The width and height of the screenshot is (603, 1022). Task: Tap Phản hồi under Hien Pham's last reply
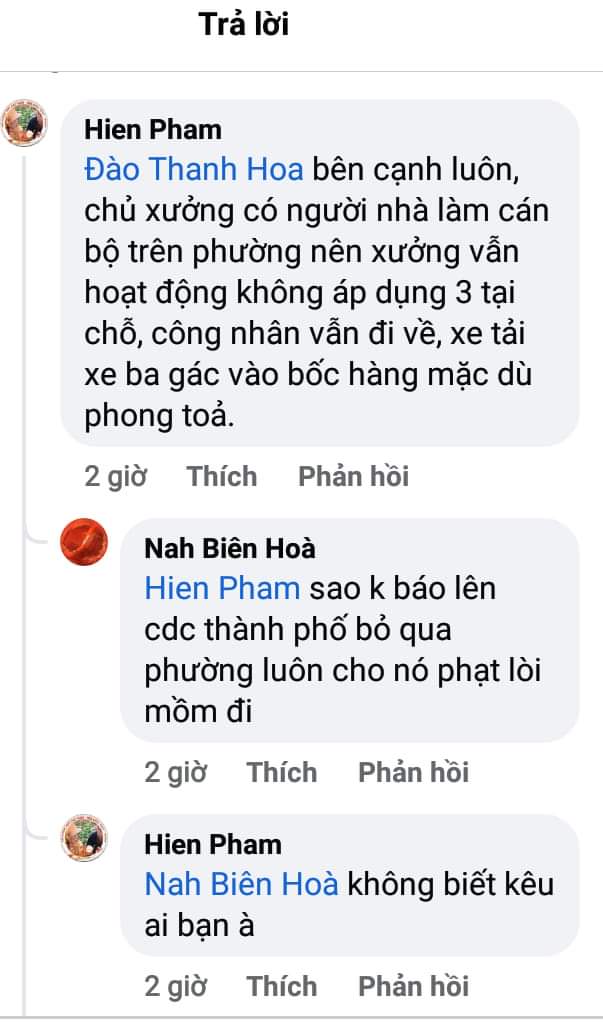(413, 986)
